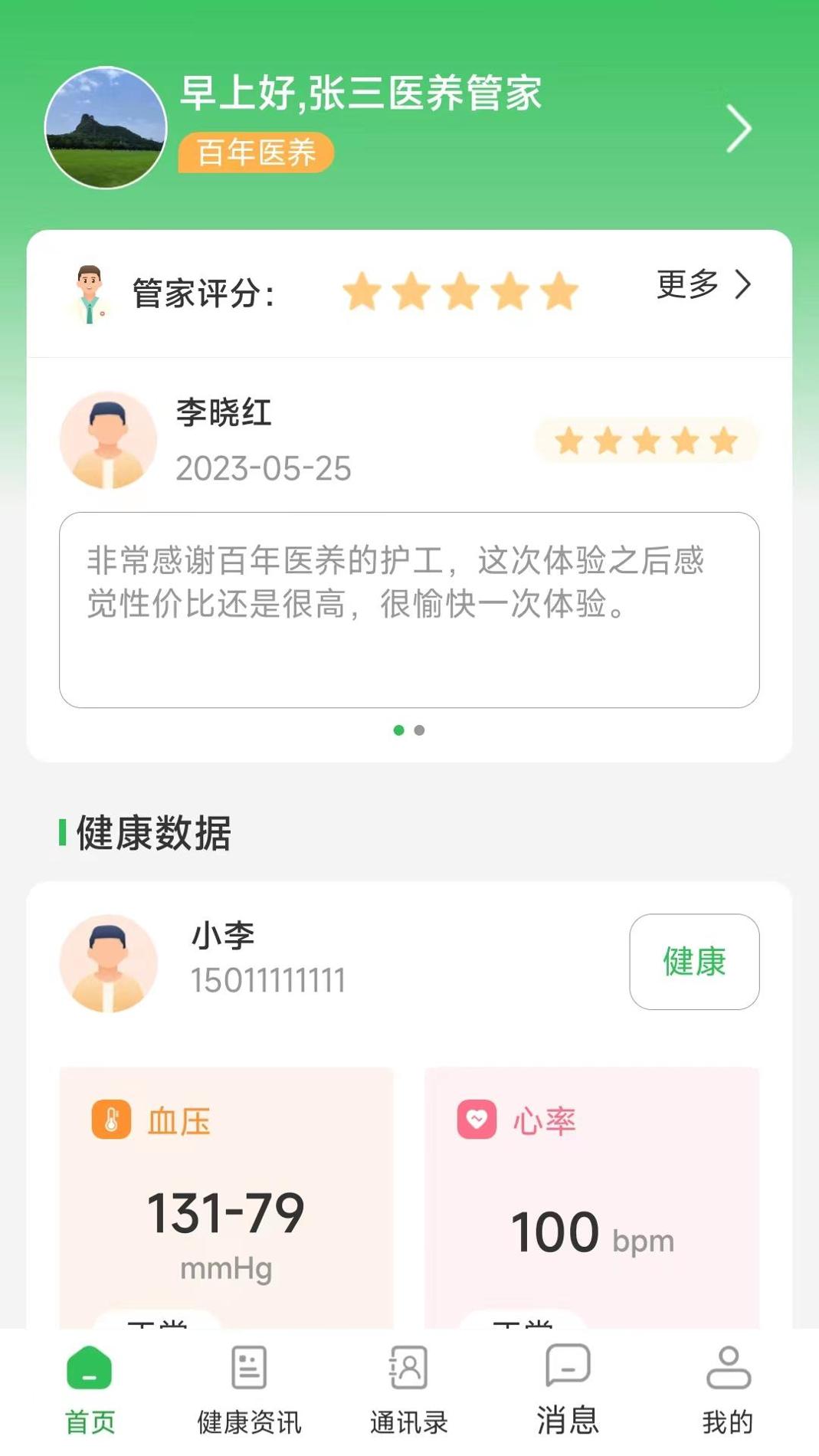Click the 血压 thermometer icon
This screenshot has width=819, height=1456.
point(110,1120)
